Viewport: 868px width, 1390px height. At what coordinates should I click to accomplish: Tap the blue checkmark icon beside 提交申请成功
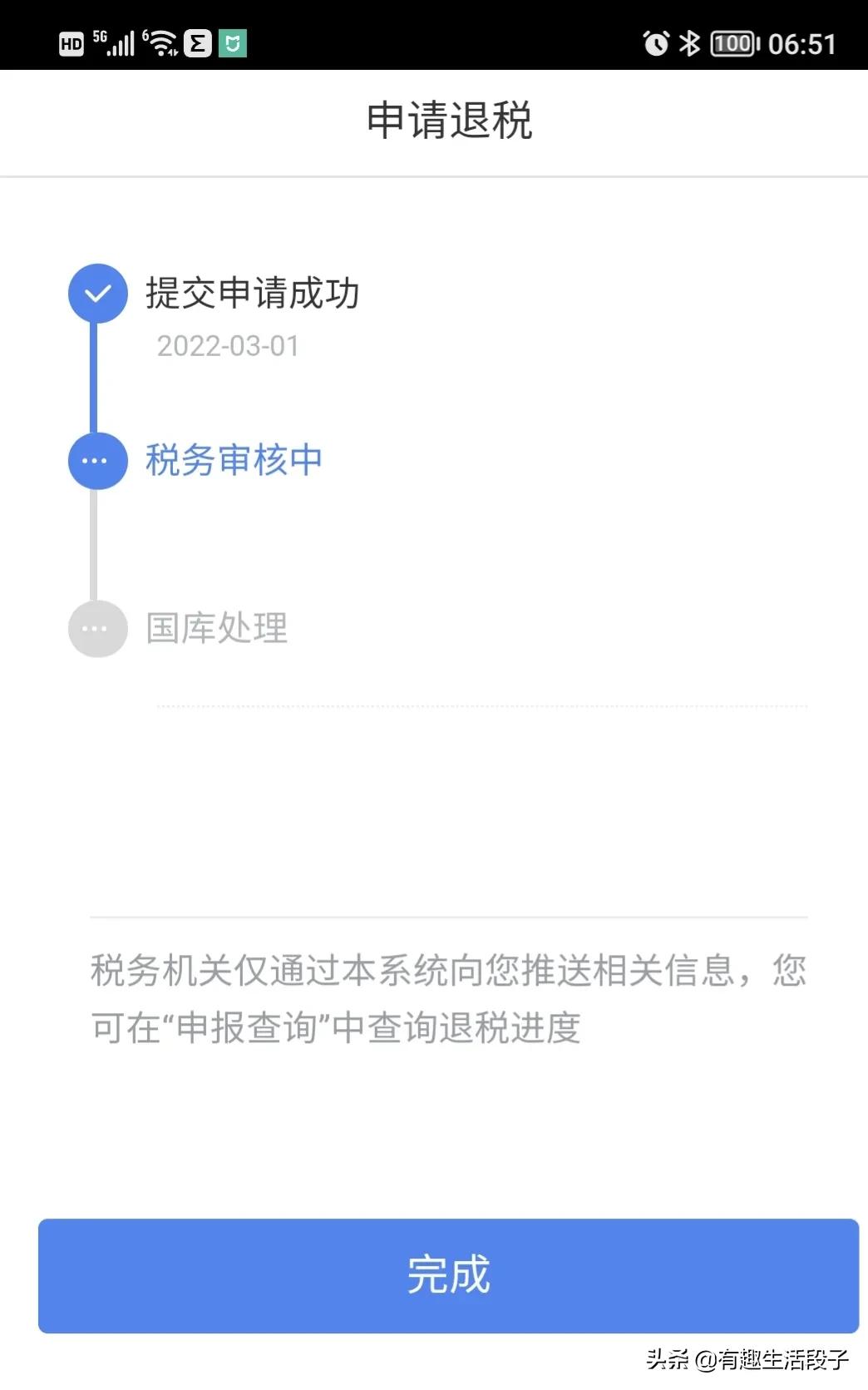[x=96, y=293]
